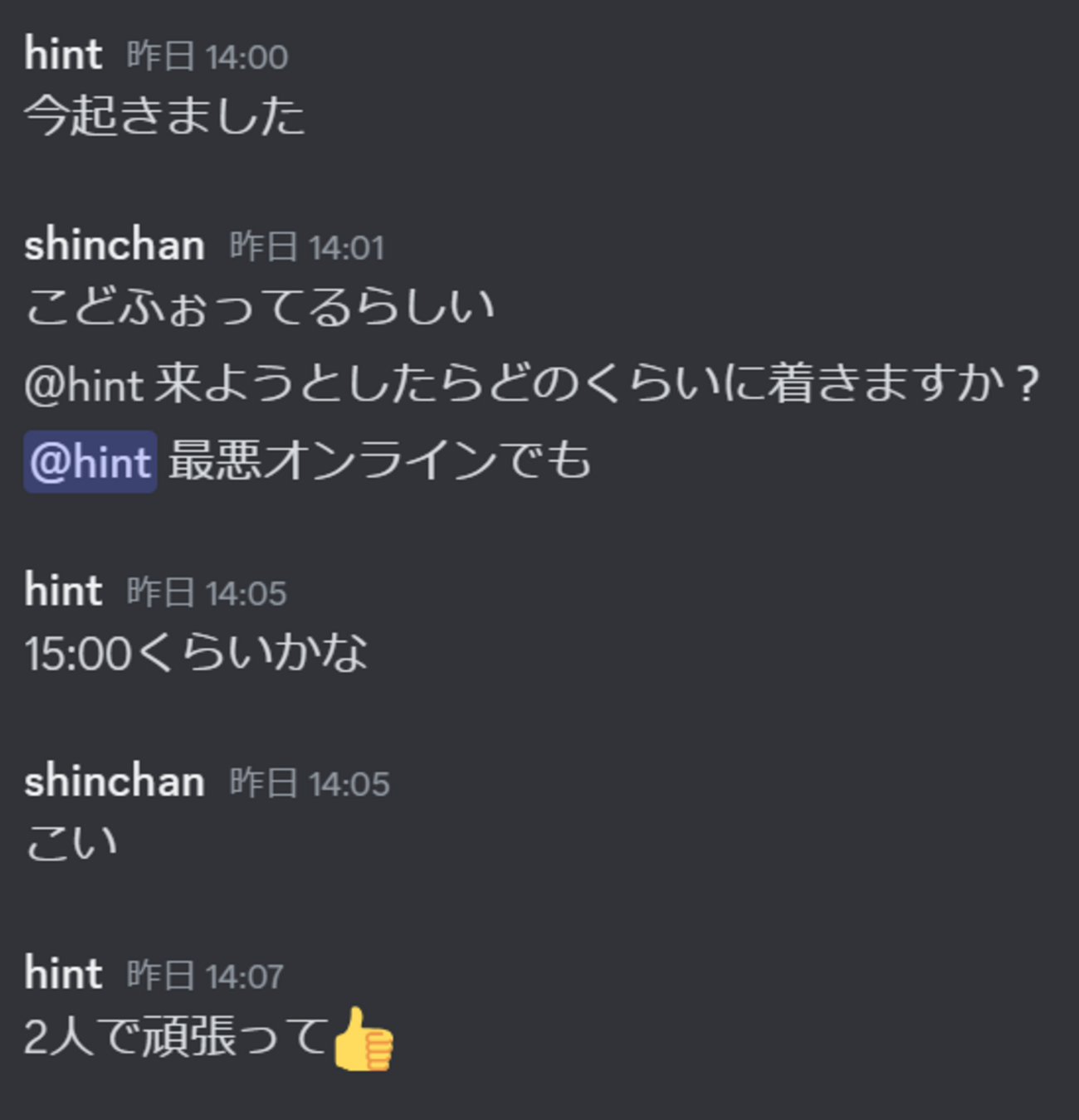Open hint's profile from the 14:07 message
Viewport: 1079px width, 1120px height.
[63, 973]
